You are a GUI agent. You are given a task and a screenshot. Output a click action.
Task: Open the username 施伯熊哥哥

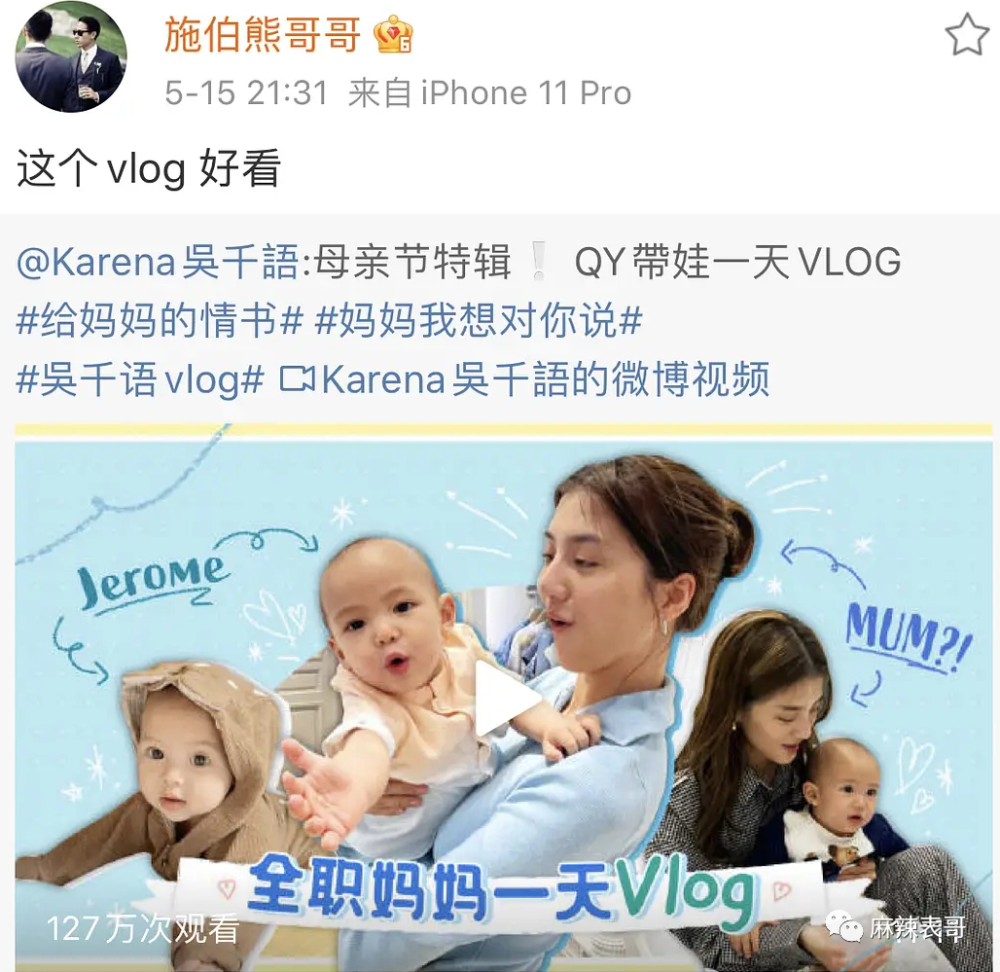pos(262,35)
